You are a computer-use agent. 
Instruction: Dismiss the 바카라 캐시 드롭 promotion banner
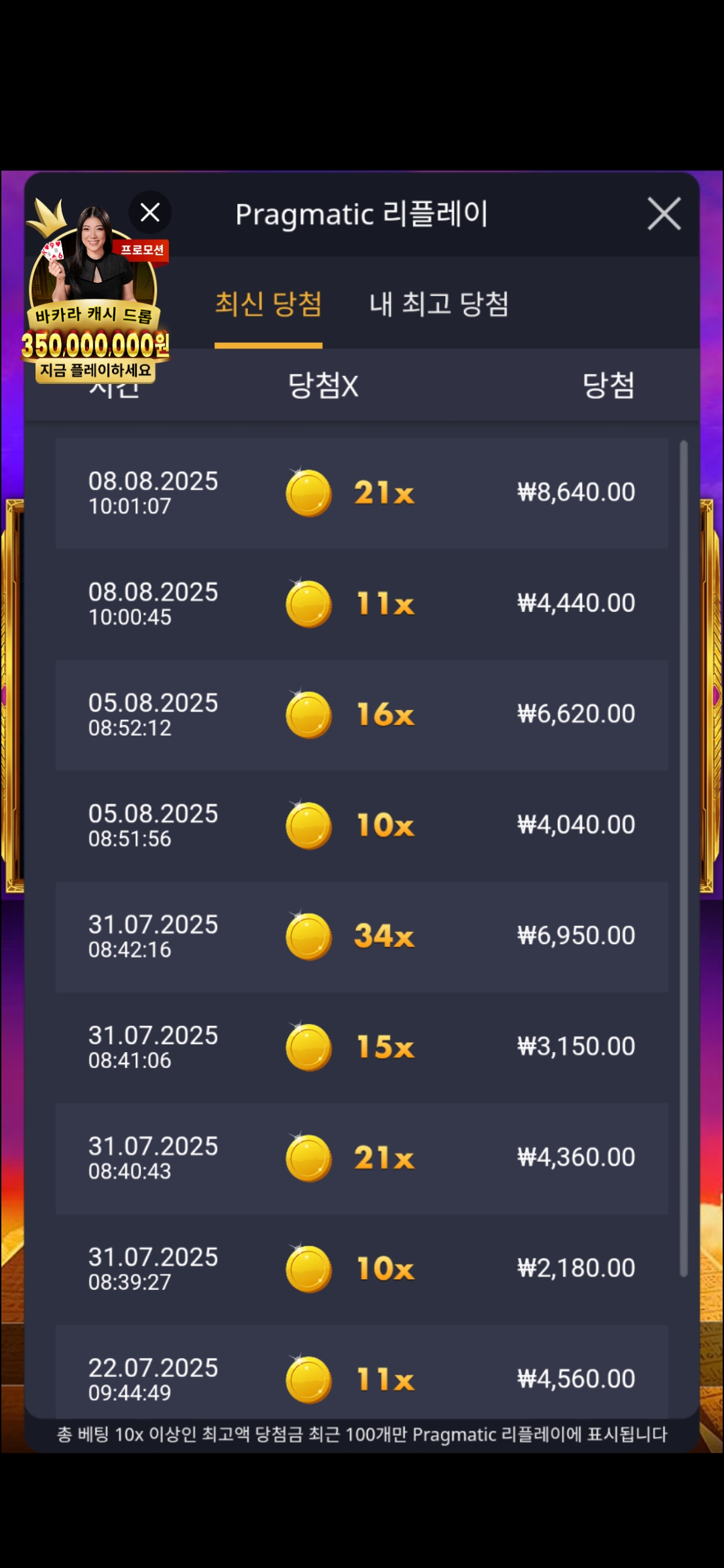pyautogui.click(x=150, y=213)
